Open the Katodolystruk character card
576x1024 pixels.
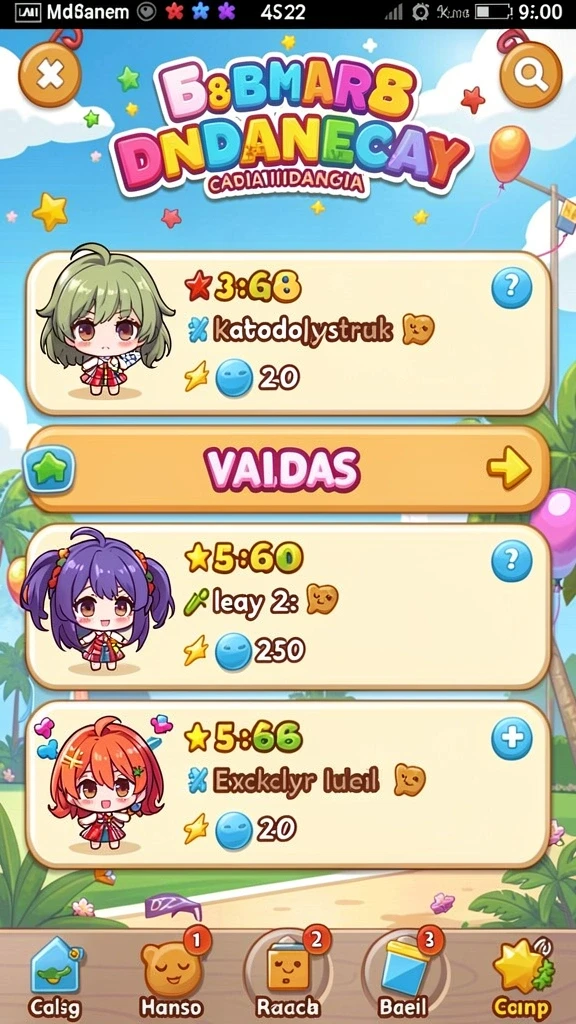click(x=288, y=333)
